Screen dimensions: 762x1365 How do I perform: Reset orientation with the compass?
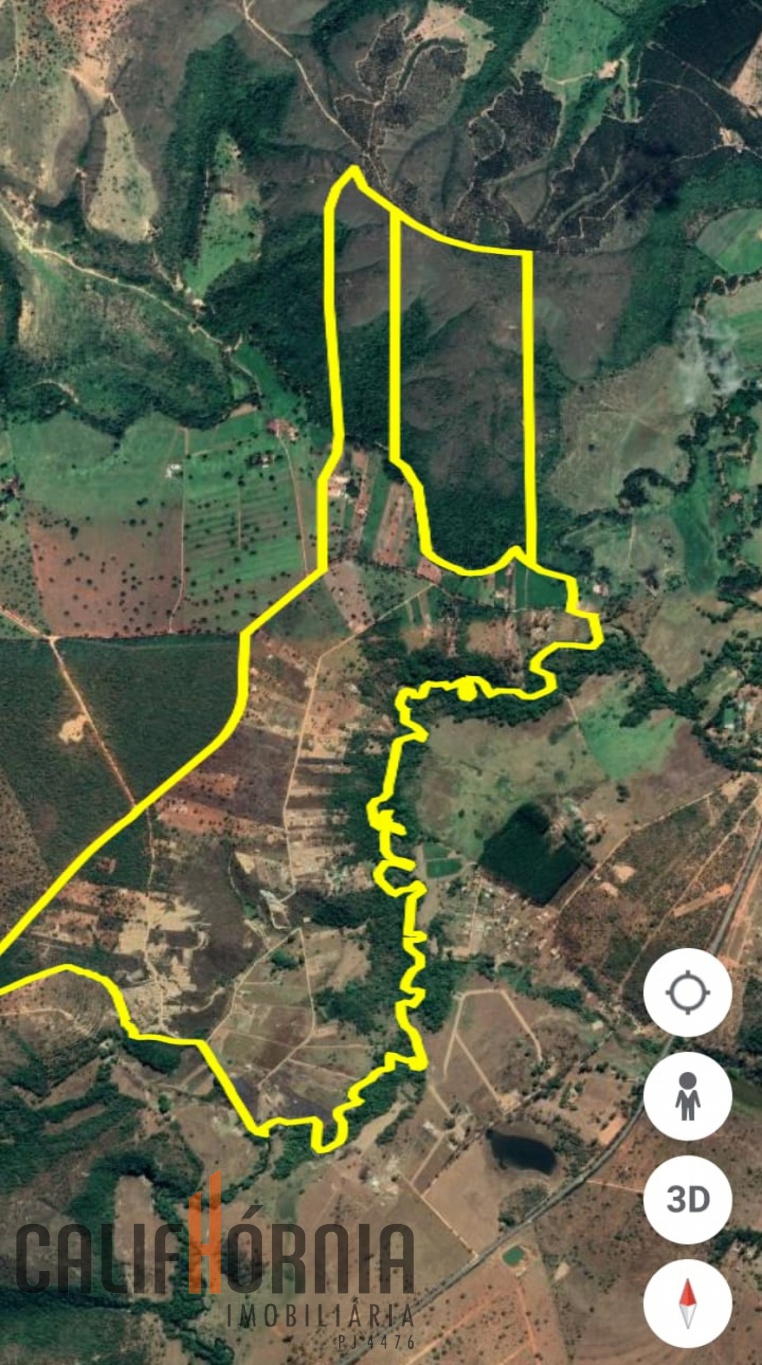(687, 1302)
